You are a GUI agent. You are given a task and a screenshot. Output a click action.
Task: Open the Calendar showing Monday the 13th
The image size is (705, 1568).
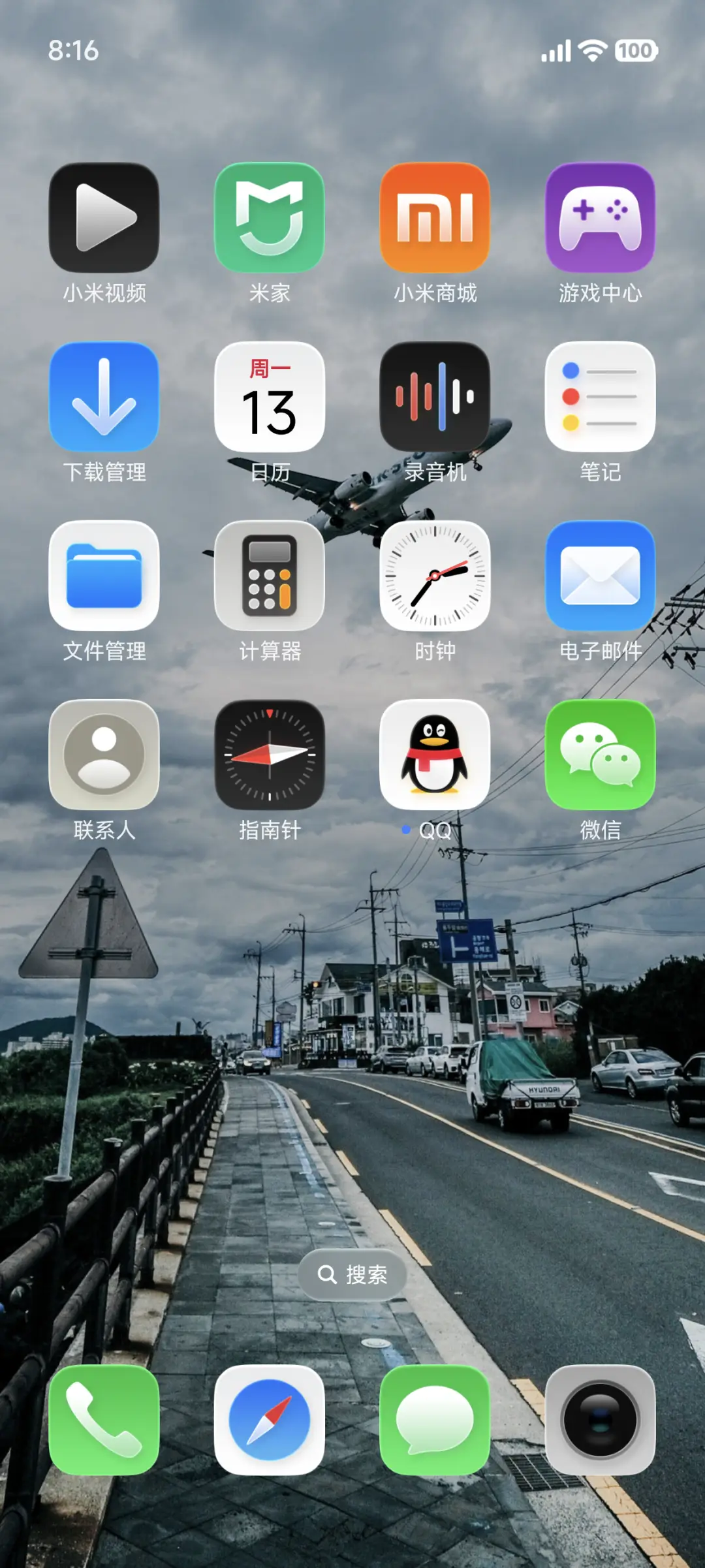tap(270, 398)
